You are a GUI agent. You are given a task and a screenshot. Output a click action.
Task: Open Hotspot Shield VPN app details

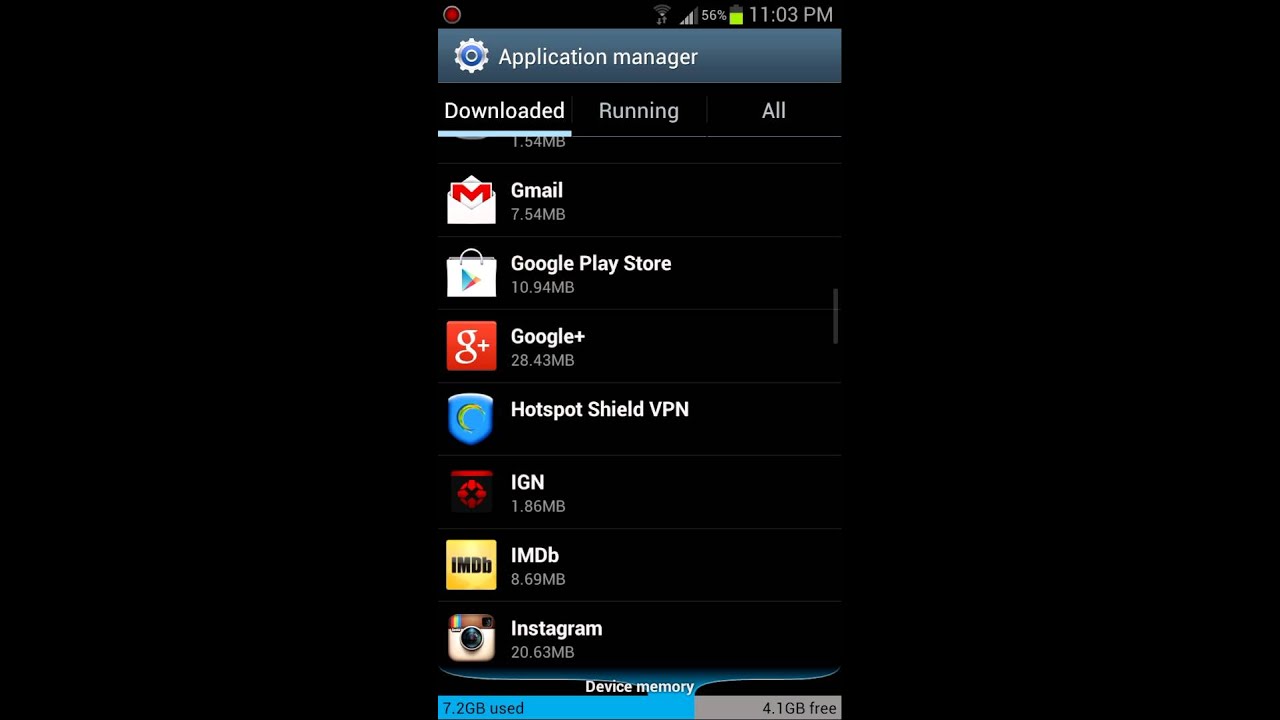[639, 419]
